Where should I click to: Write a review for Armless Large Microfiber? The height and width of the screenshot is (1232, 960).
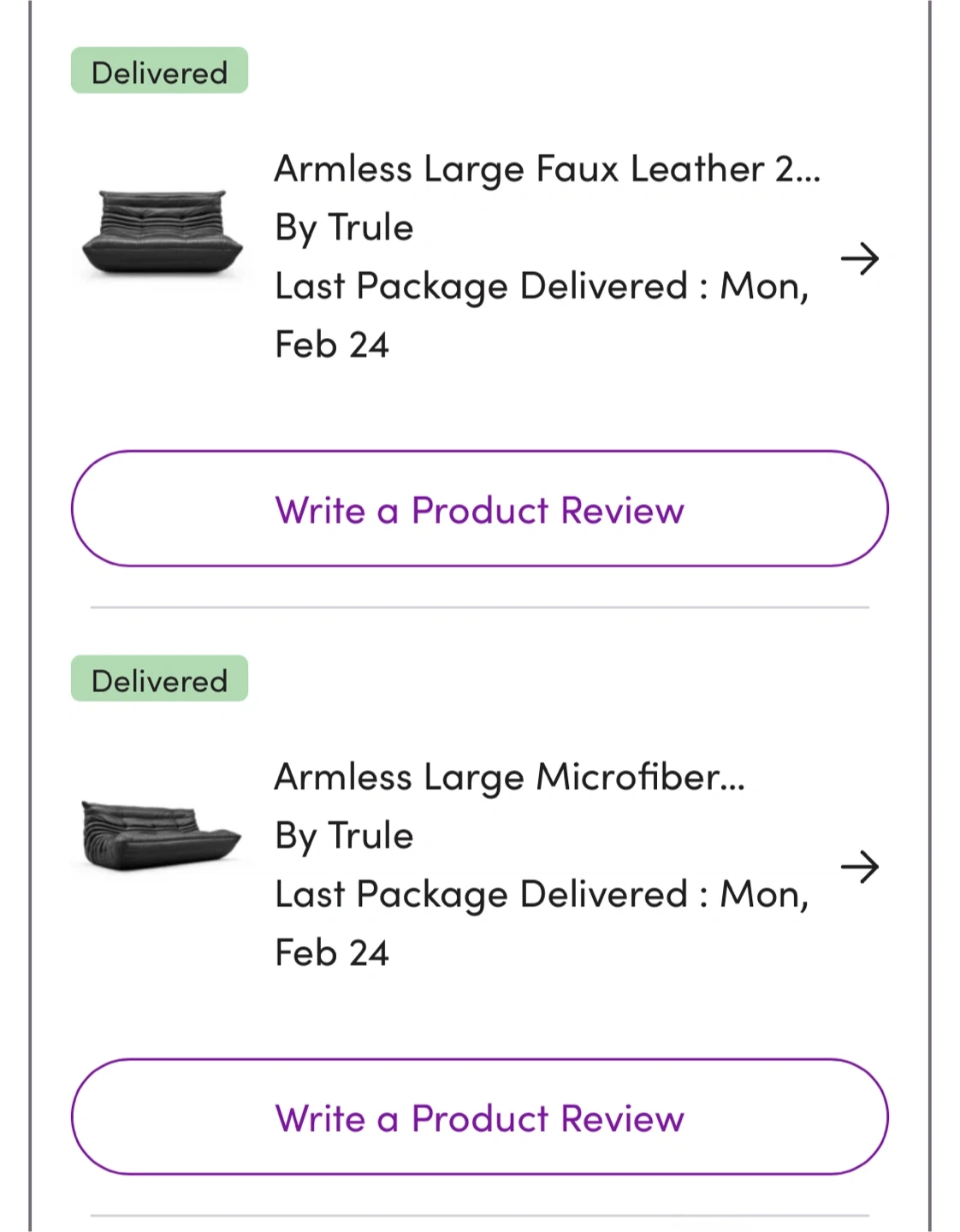tap(479, 1117)
